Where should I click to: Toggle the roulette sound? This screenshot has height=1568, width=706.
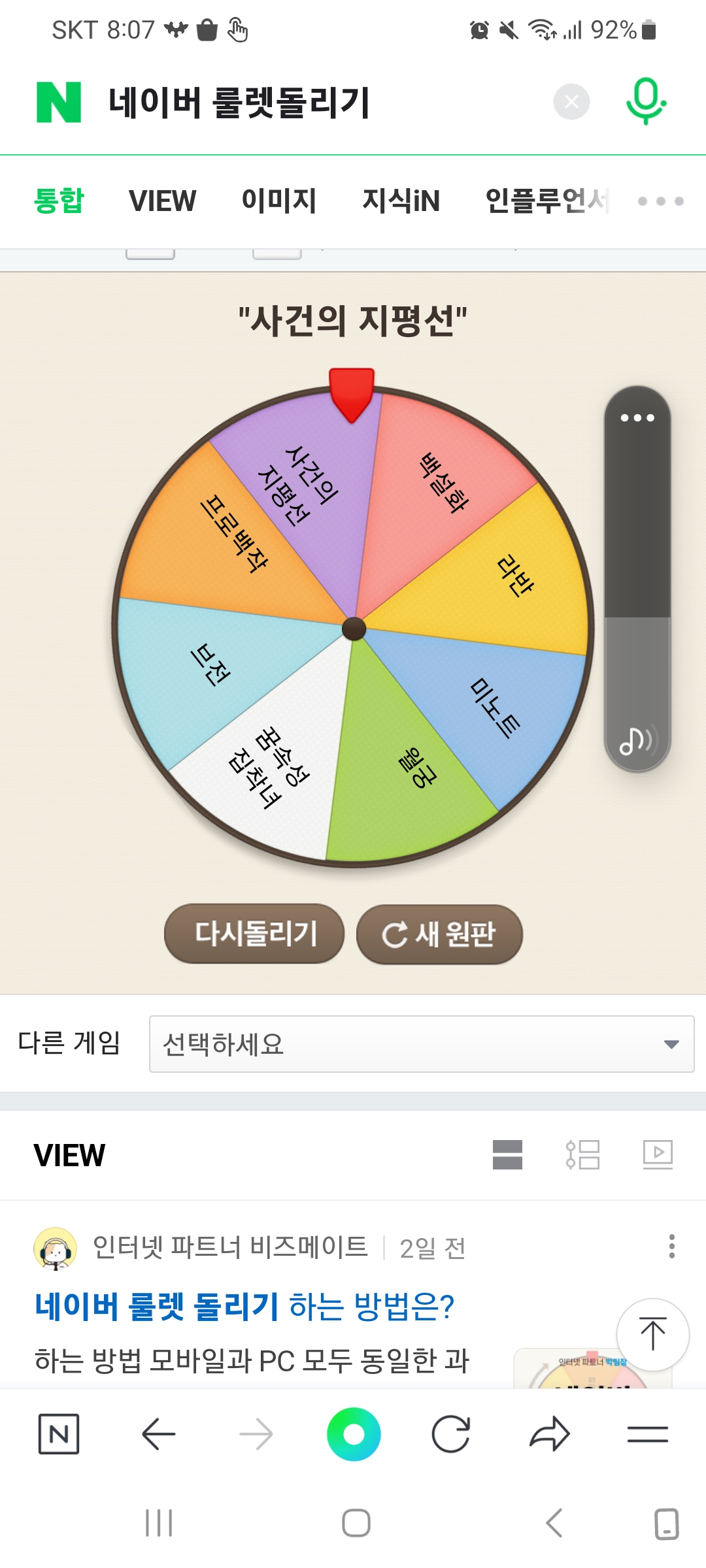pyautogui.click(x=636, y=741)
